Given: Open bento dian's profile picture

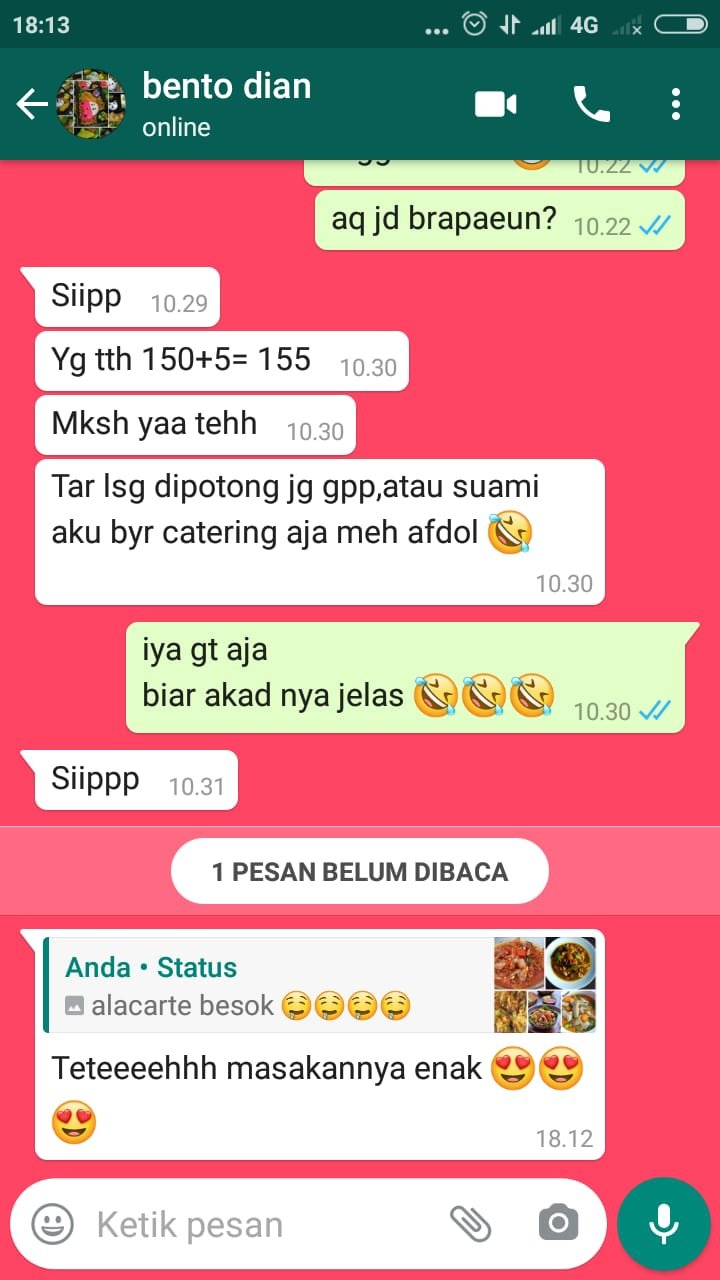Looking at the screenshot, I should point(91,104).
